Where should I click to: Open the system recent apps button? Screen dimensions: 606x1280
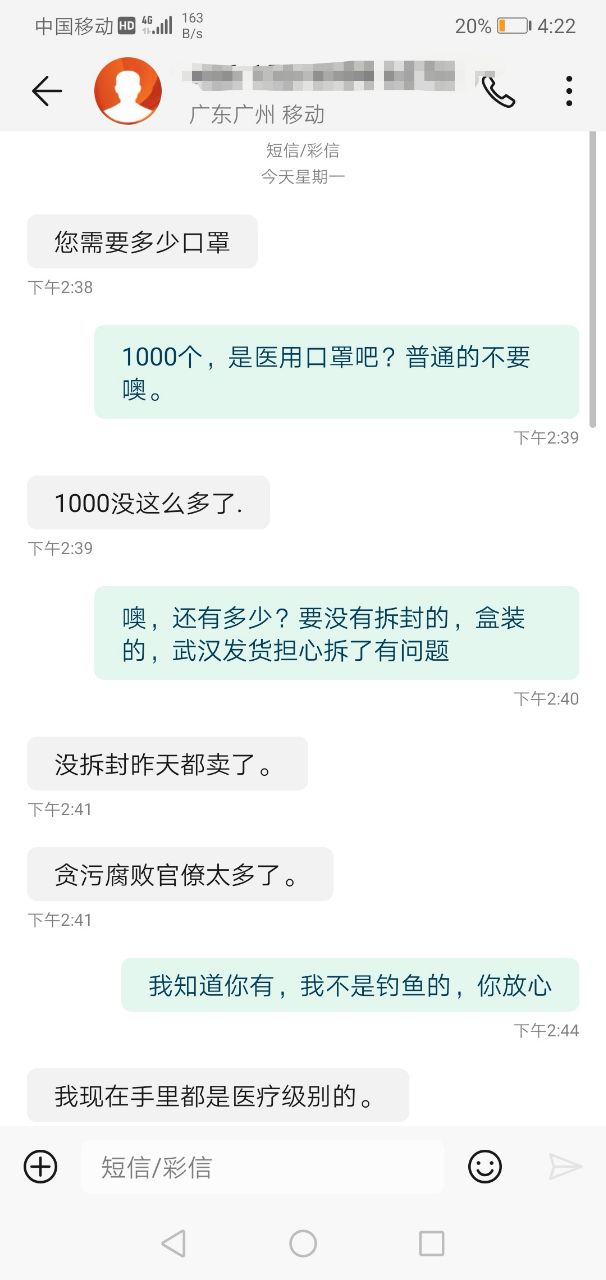(431, 1243)
